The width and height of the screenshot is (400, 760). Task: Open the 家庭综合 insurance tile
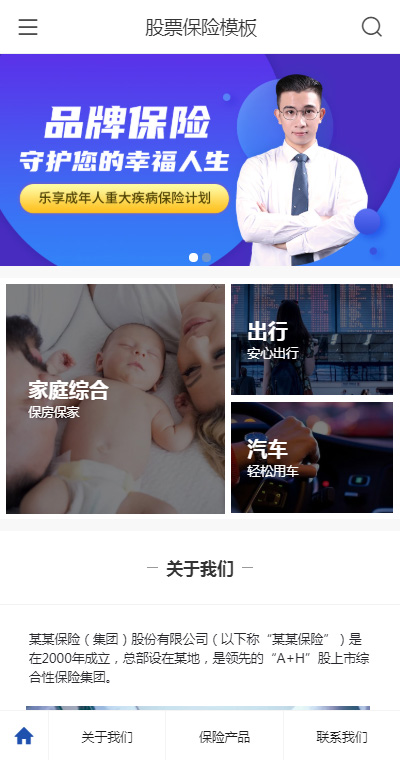pos(115,398)
